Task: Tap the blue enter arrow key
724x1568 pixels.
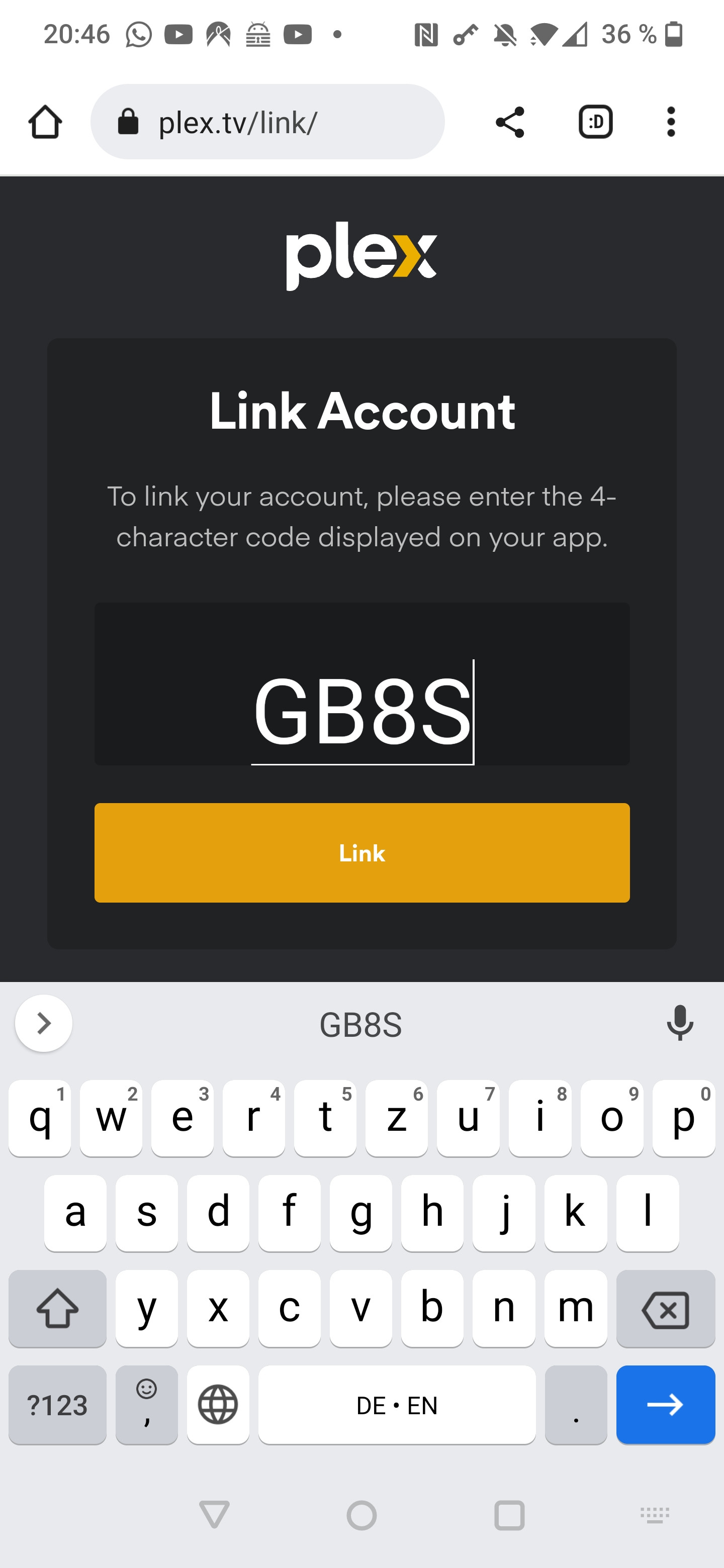Action: click(x=665, y=1405)
